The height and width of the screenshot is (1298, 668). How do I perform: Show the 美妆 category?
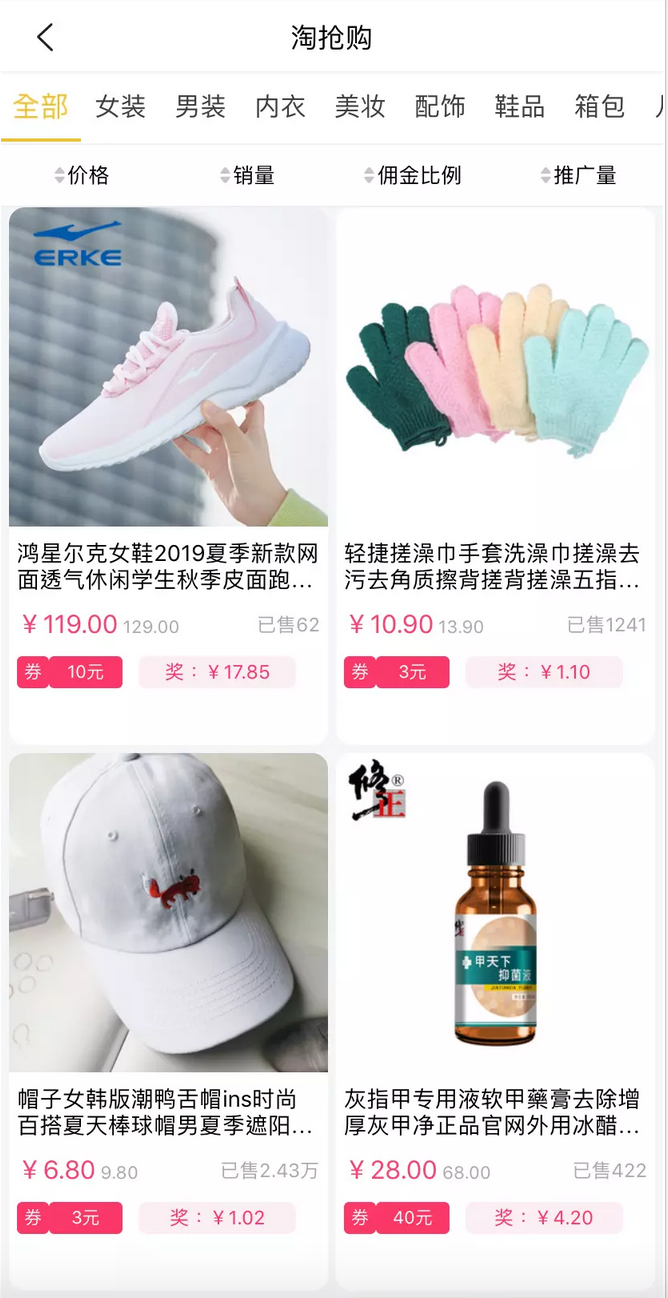[360, 106]
